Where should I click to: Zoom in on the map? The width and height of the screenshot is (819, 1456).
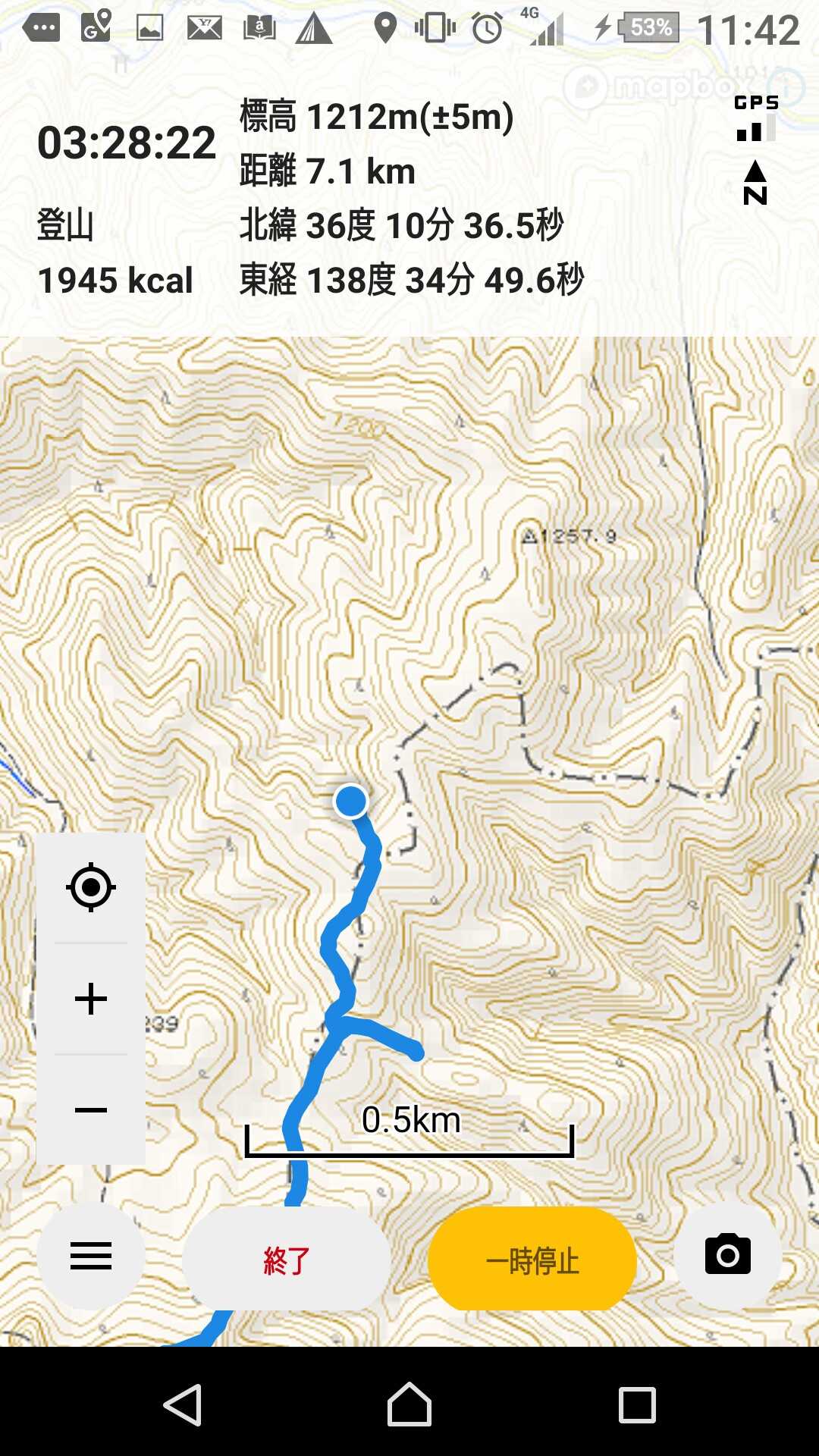pyautogui.click(x=91, y=999)
